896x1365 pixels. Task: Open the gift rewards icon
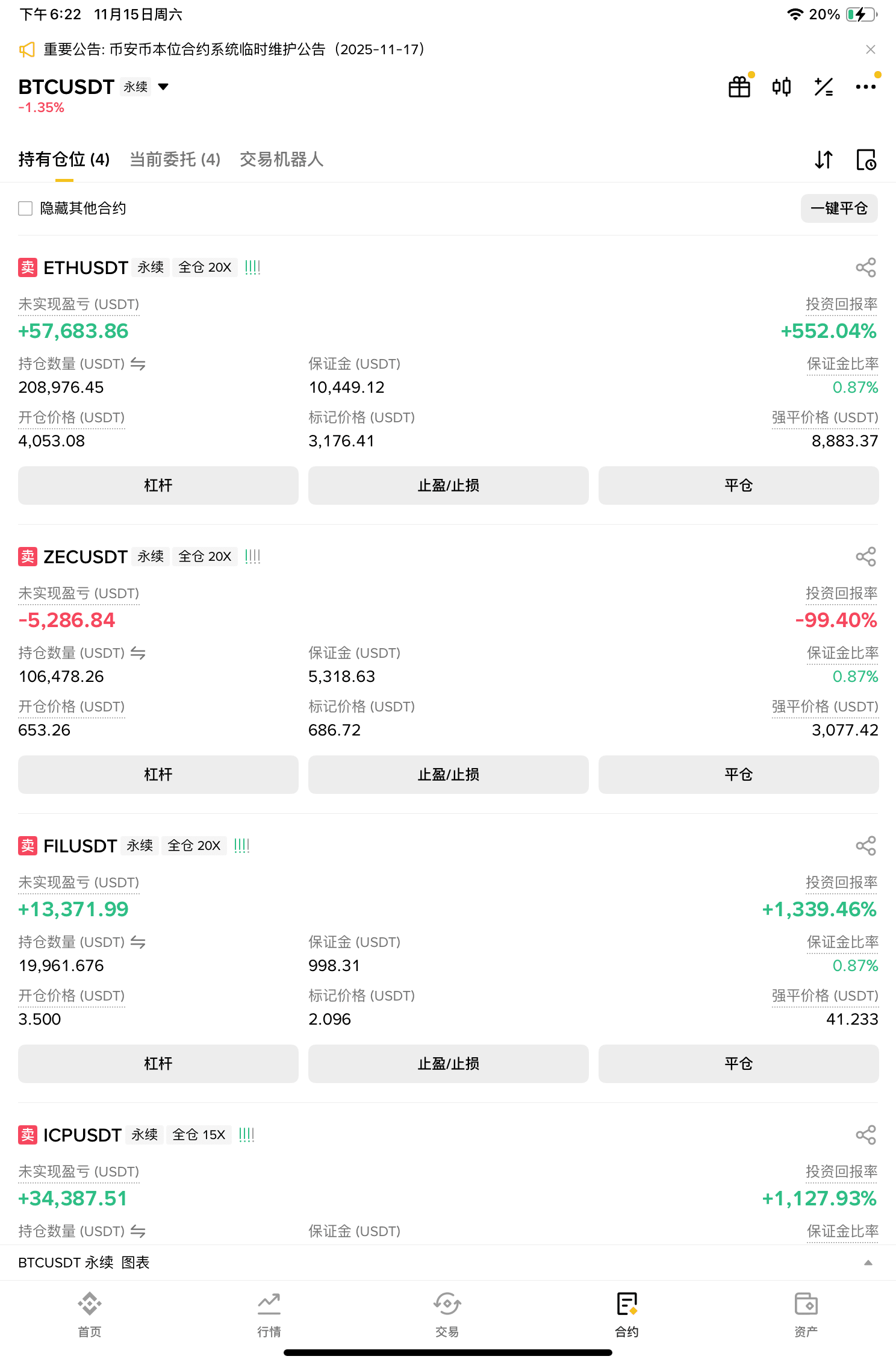(739, 87)
